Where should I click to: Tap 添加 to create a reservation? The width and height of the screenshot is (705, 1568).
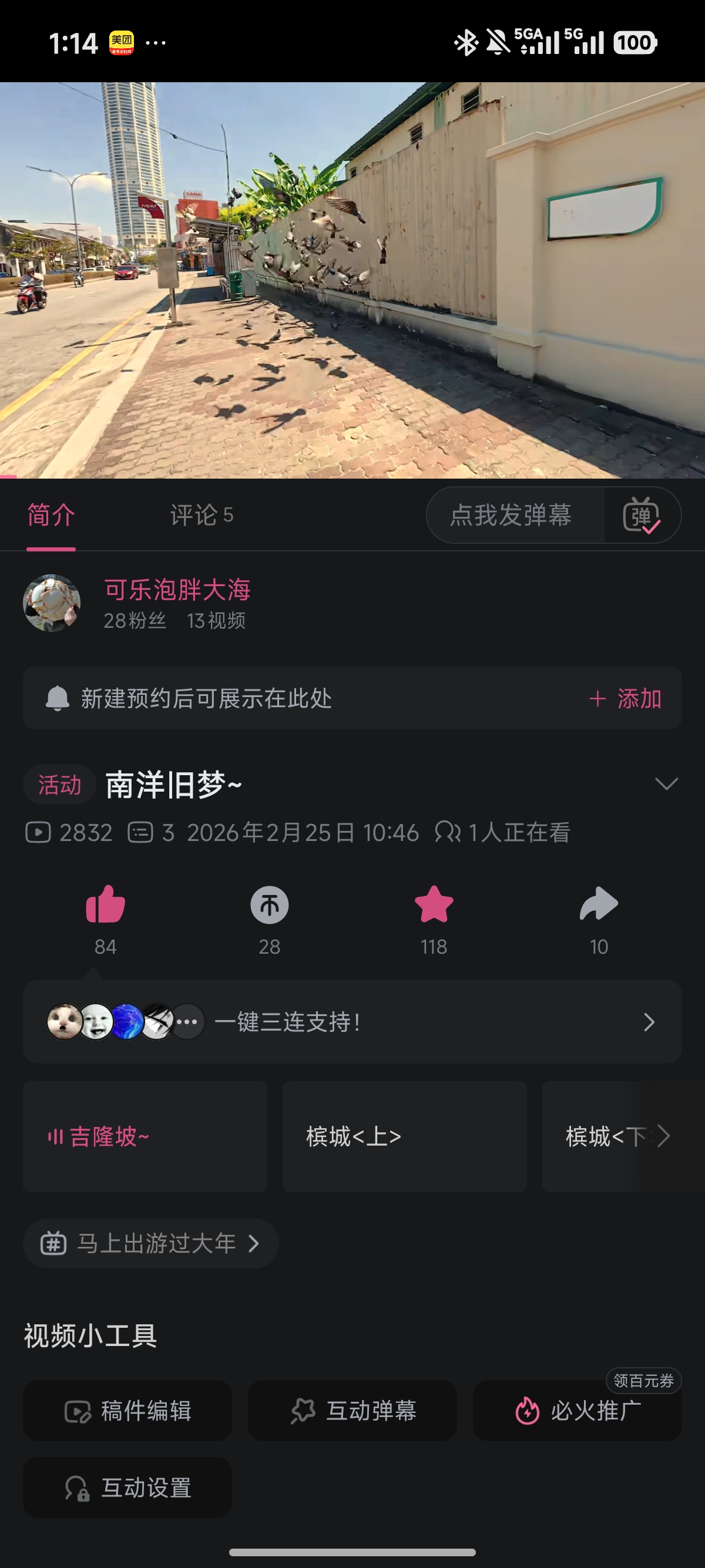626,698
